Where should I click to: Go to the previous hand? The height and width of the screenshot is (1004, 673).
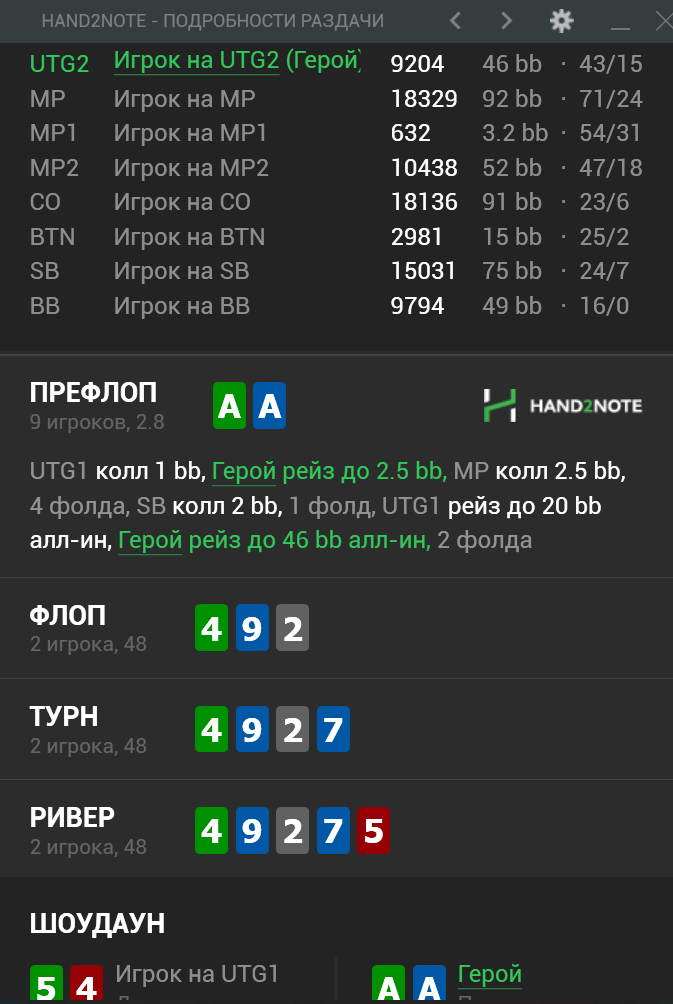click(456, 20)
